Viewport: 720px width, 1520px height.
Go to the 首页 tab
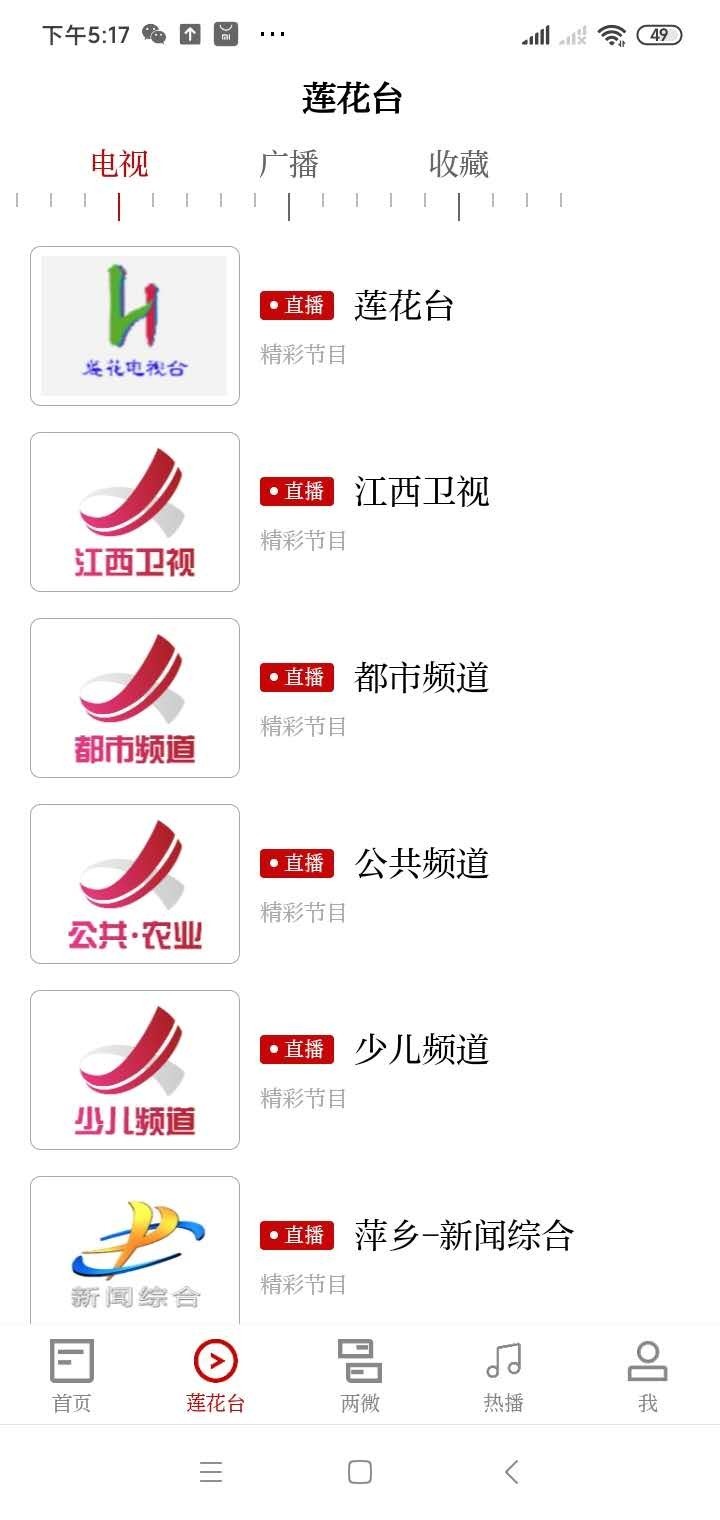tap(72, 1376)
